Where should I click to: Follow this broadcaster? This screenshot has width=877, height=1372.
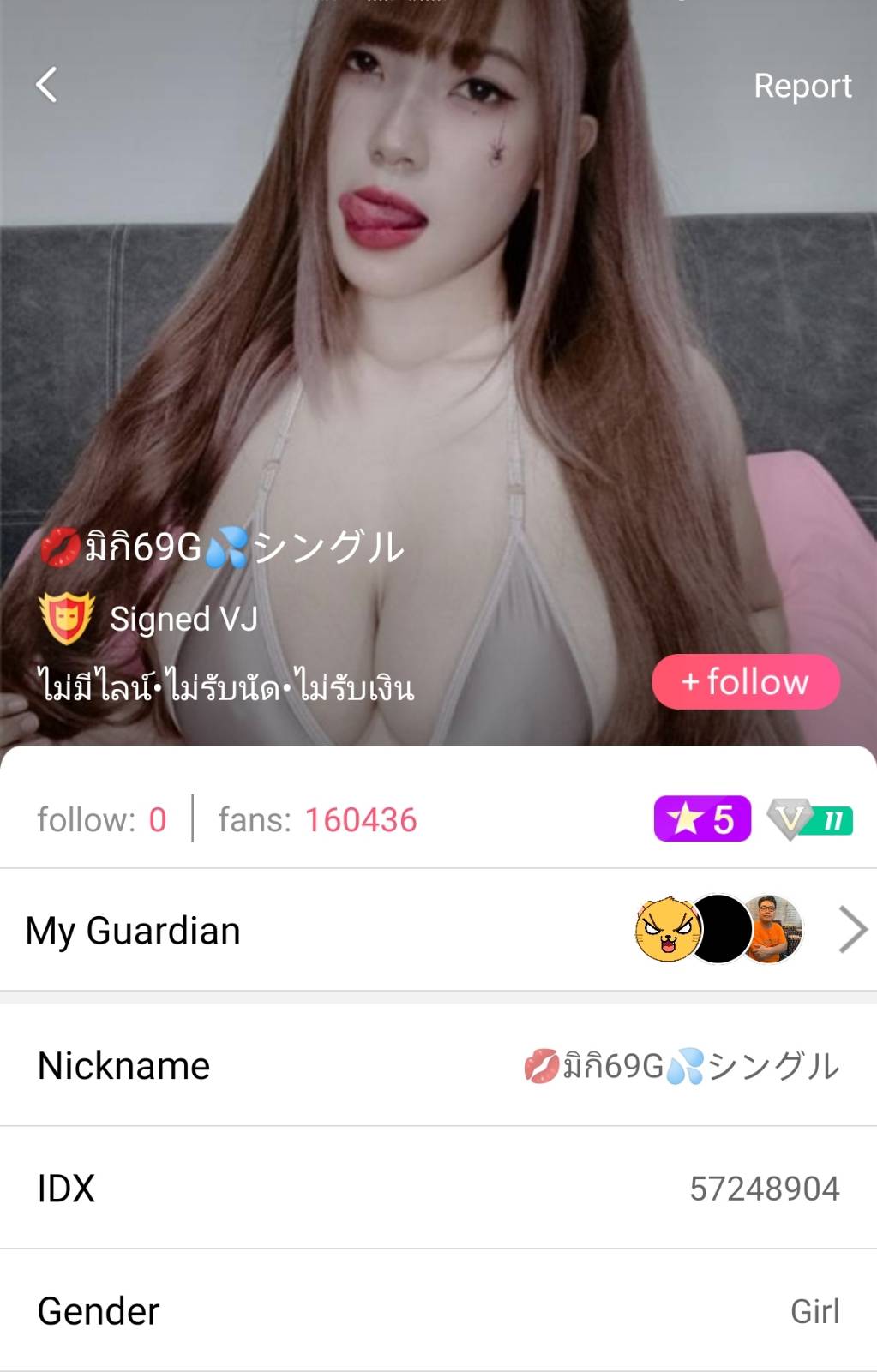click(745, 682)
